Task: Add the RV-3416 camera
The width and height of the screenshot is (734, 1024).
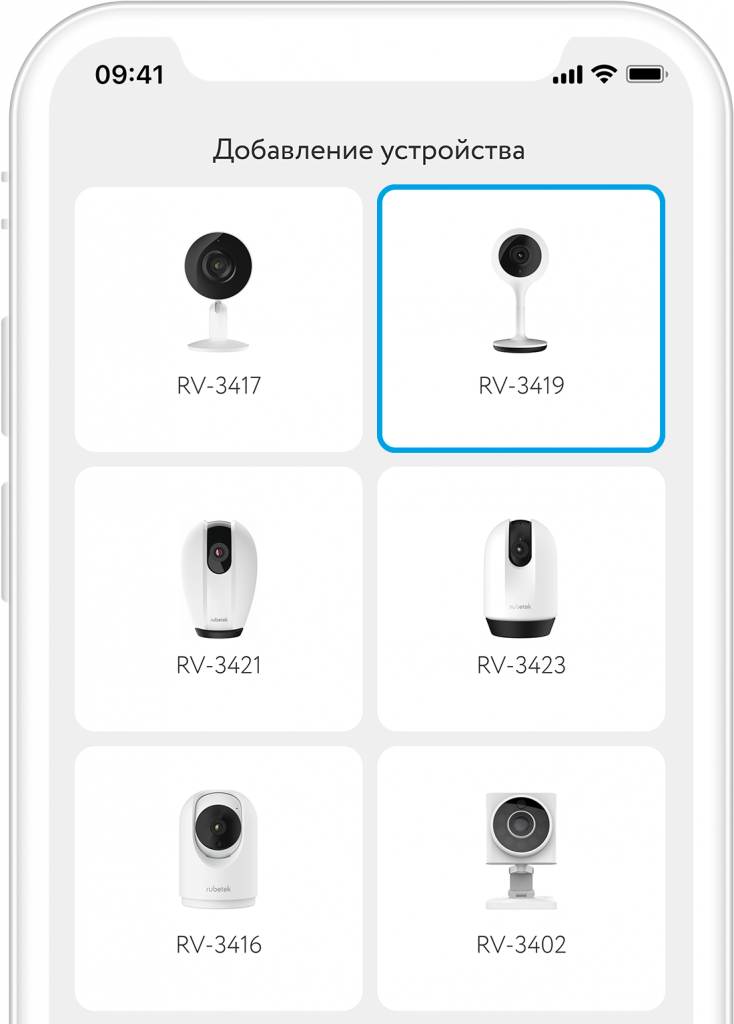Action: pos(218,877)
